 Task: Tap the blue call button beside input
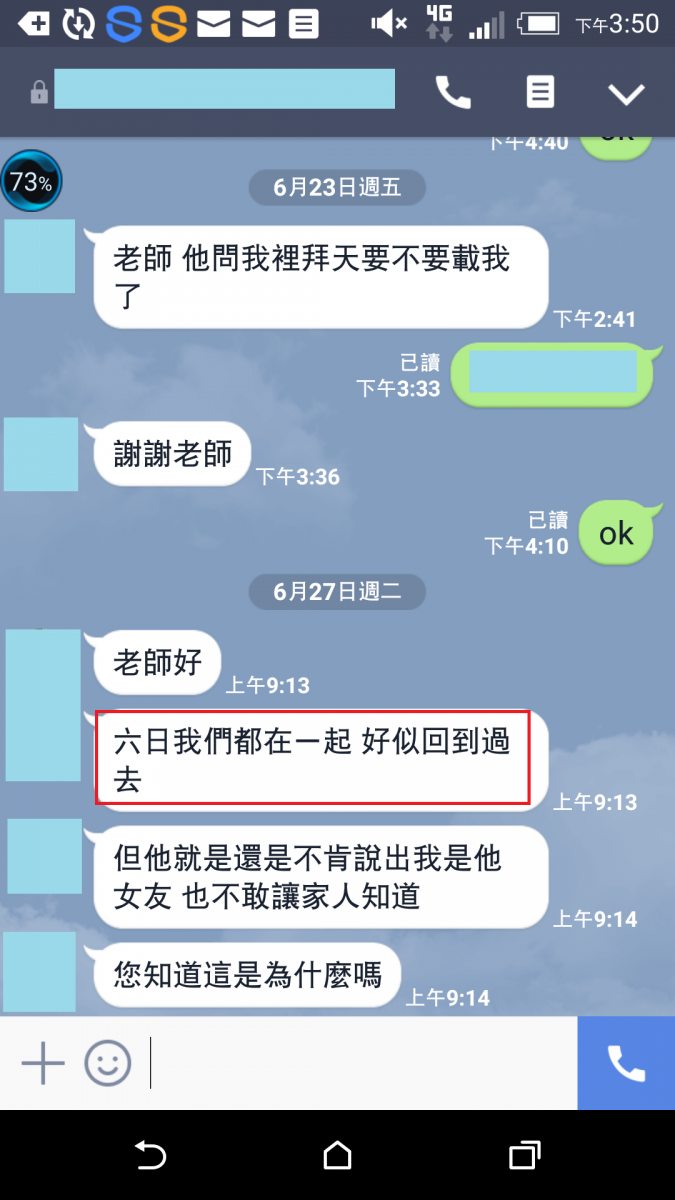626,1063
